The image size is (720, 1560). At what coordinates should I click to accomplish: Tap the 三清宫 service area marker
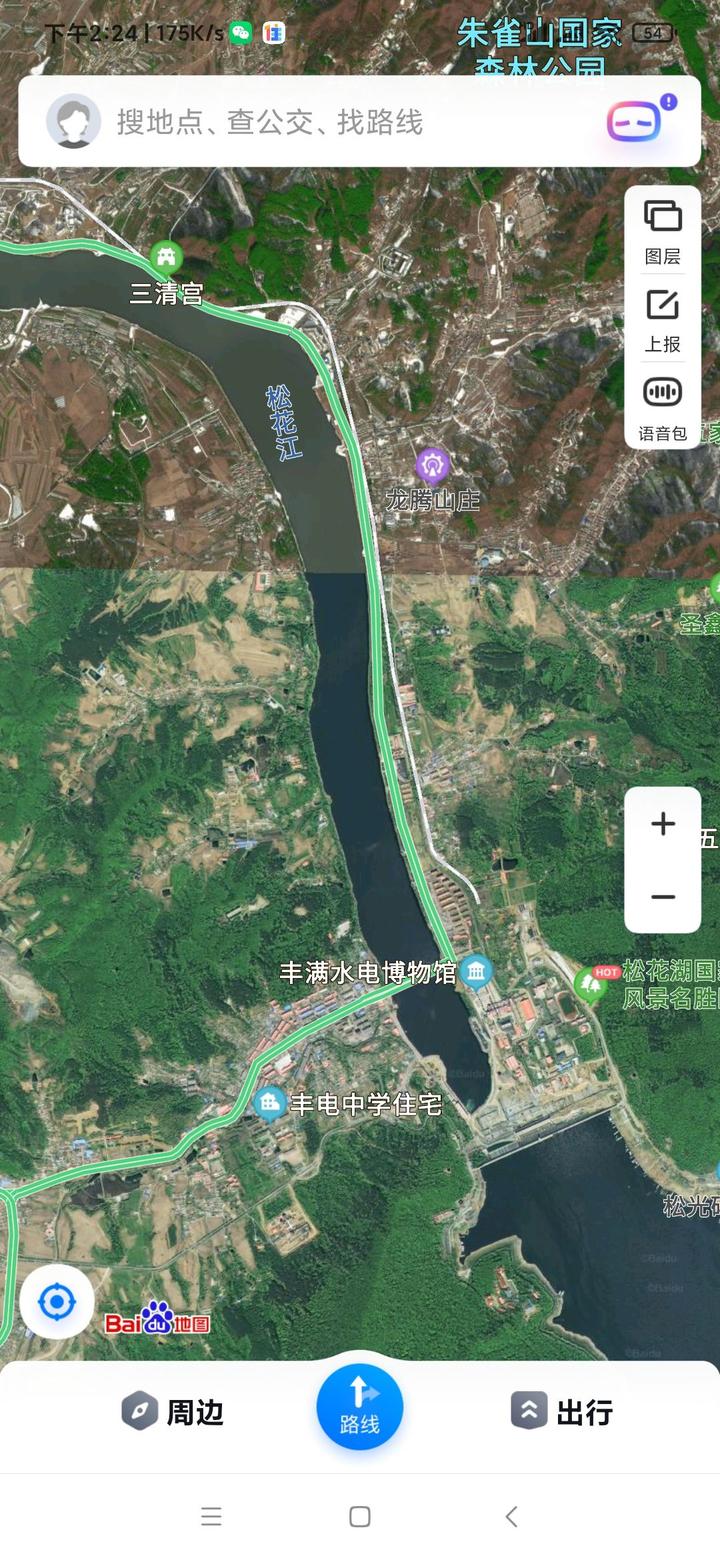click(x=167, y=256)
